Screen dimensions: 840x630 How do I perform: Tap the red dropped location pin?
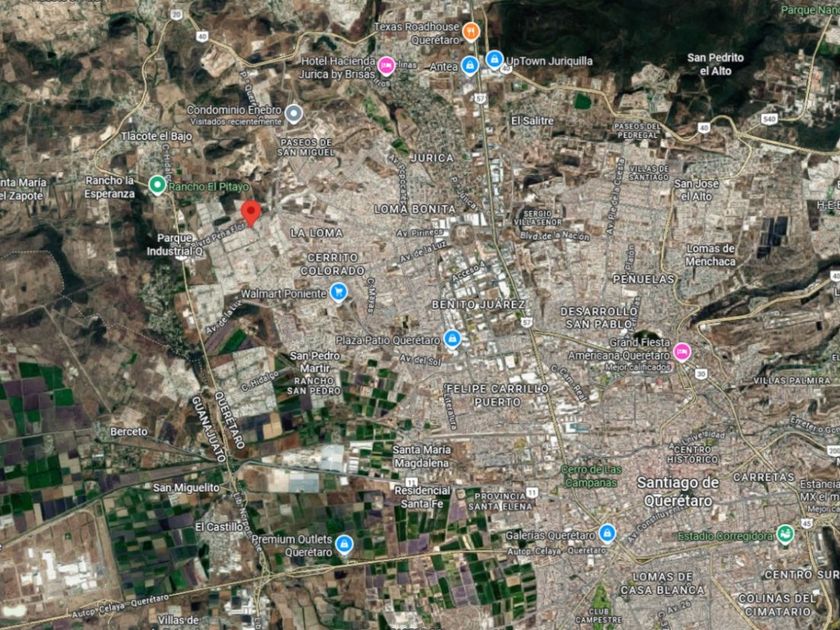pyautogui.click(x=251, y=213)
